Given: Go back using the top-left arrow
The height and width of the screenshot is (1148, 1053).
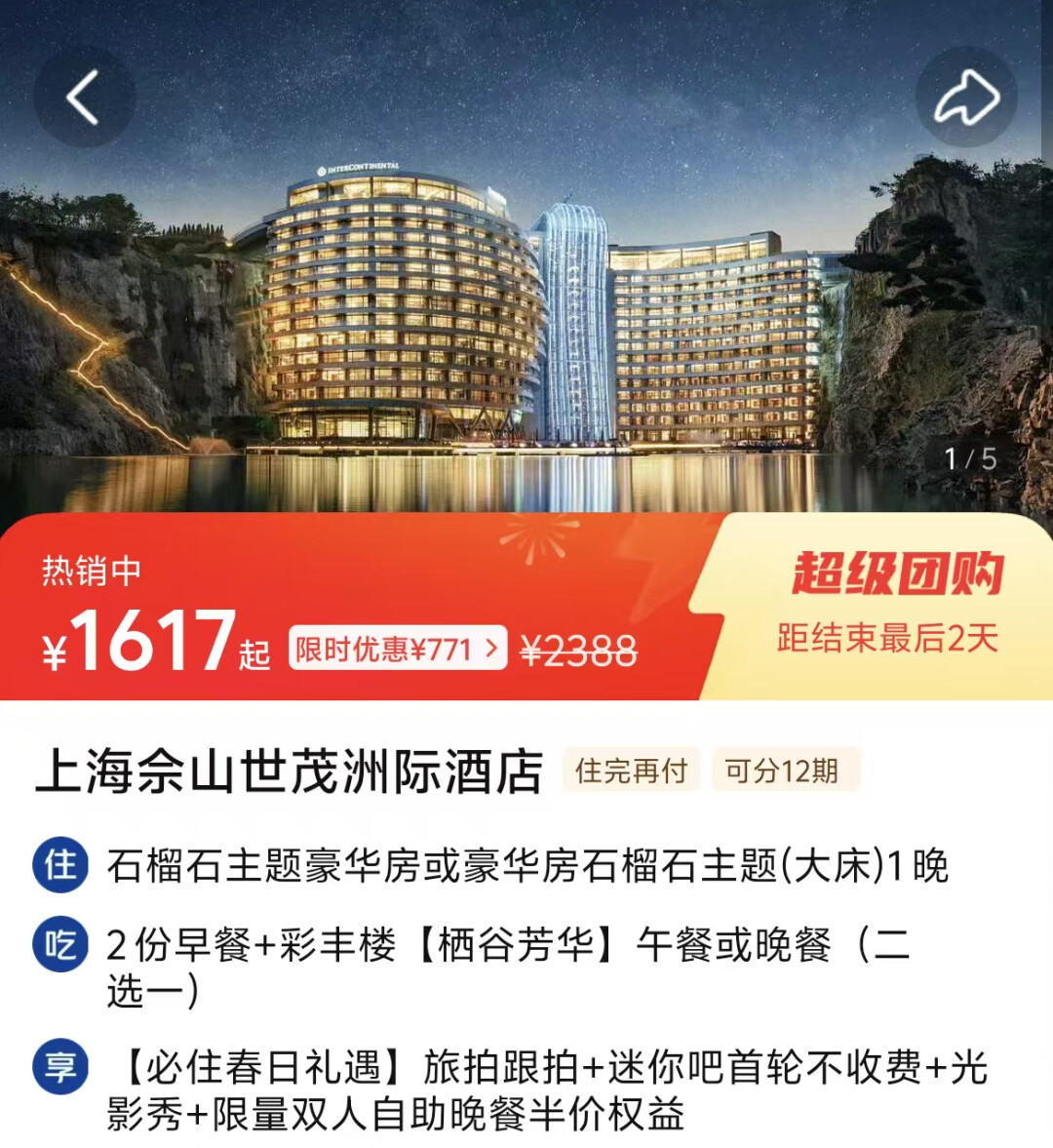Looking at the screenshot, I should coord(84,98).
